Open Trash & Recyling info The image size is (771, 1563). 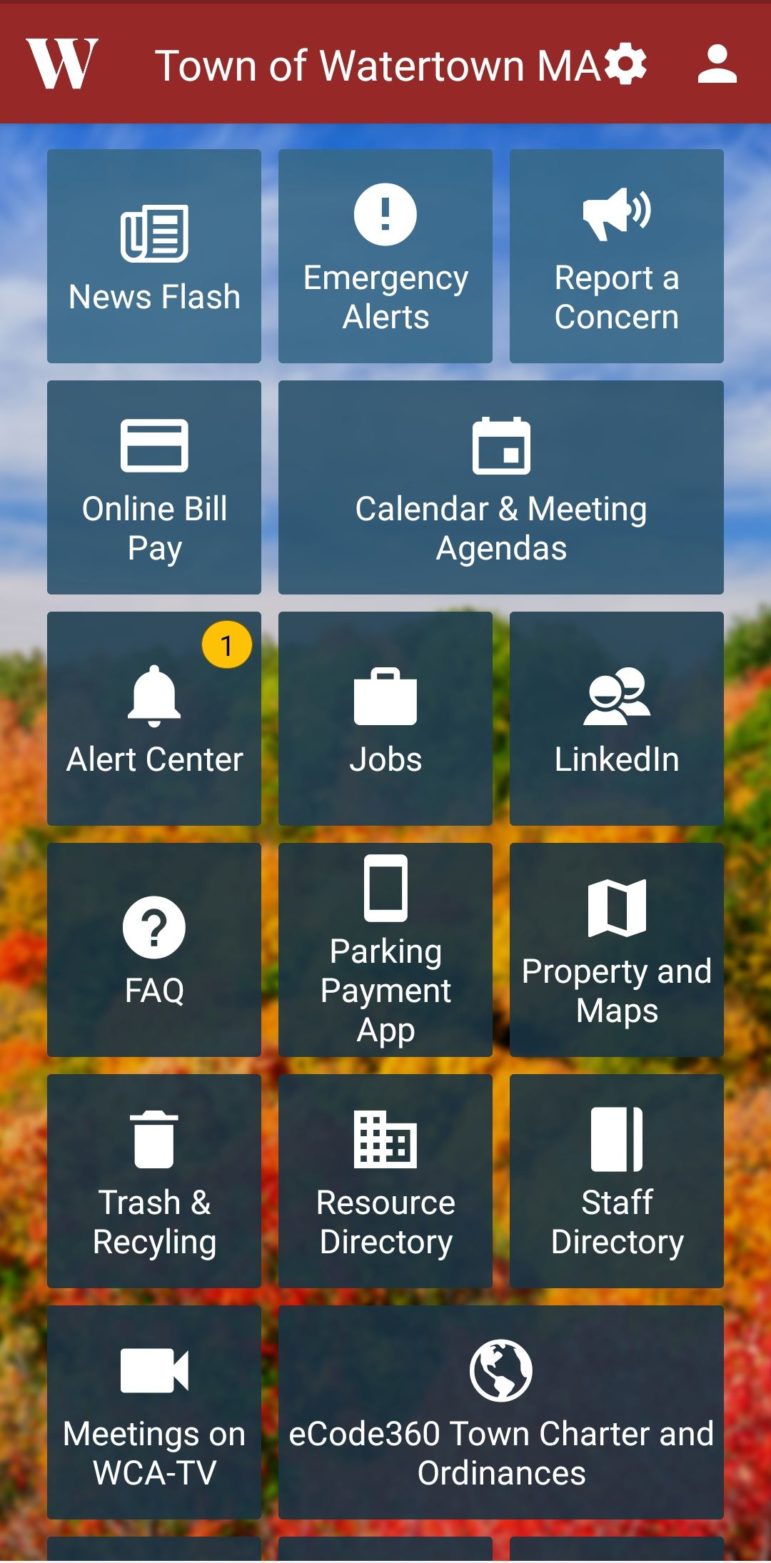[154, 1180]
